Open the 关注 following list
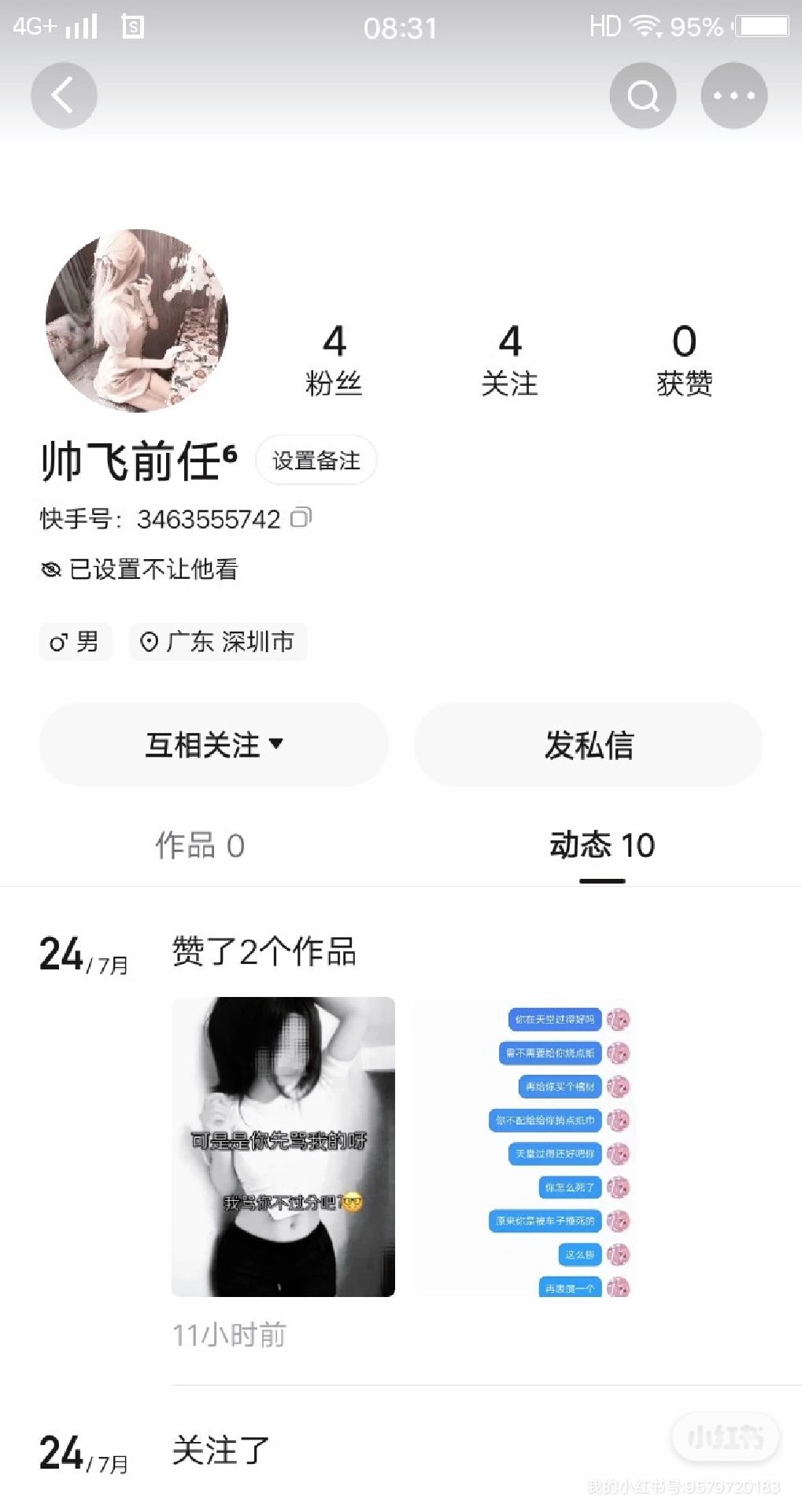The height and width of the screenshot is (1512, 802). (509, 359)
